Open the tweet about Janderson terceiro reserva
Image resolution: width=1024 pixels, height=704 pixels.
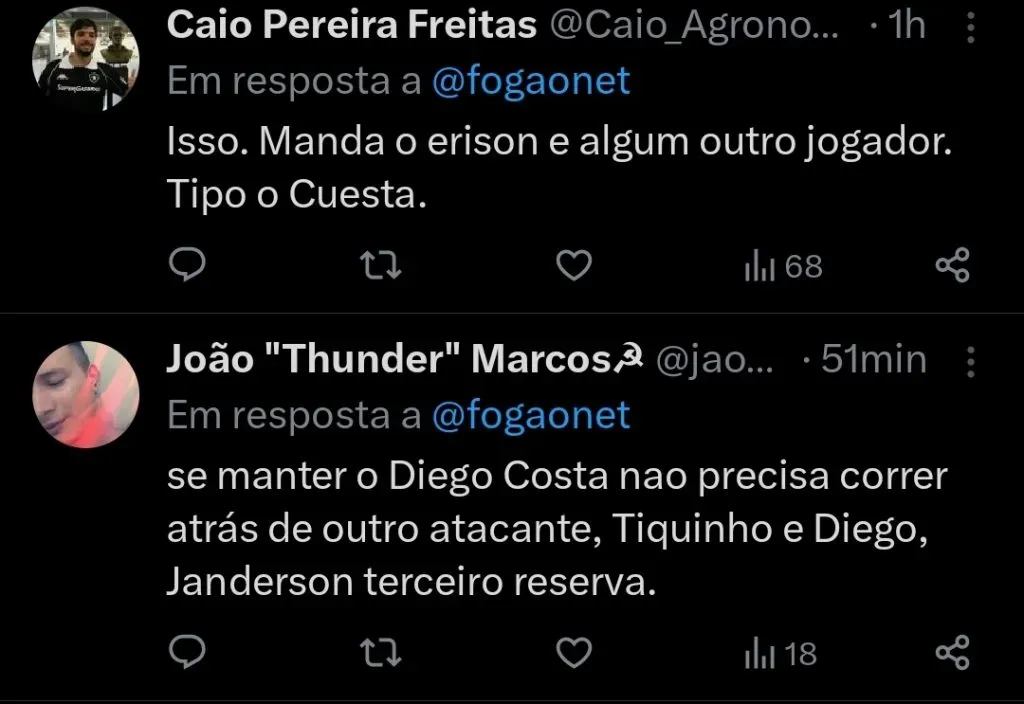(x=555, y=530)
